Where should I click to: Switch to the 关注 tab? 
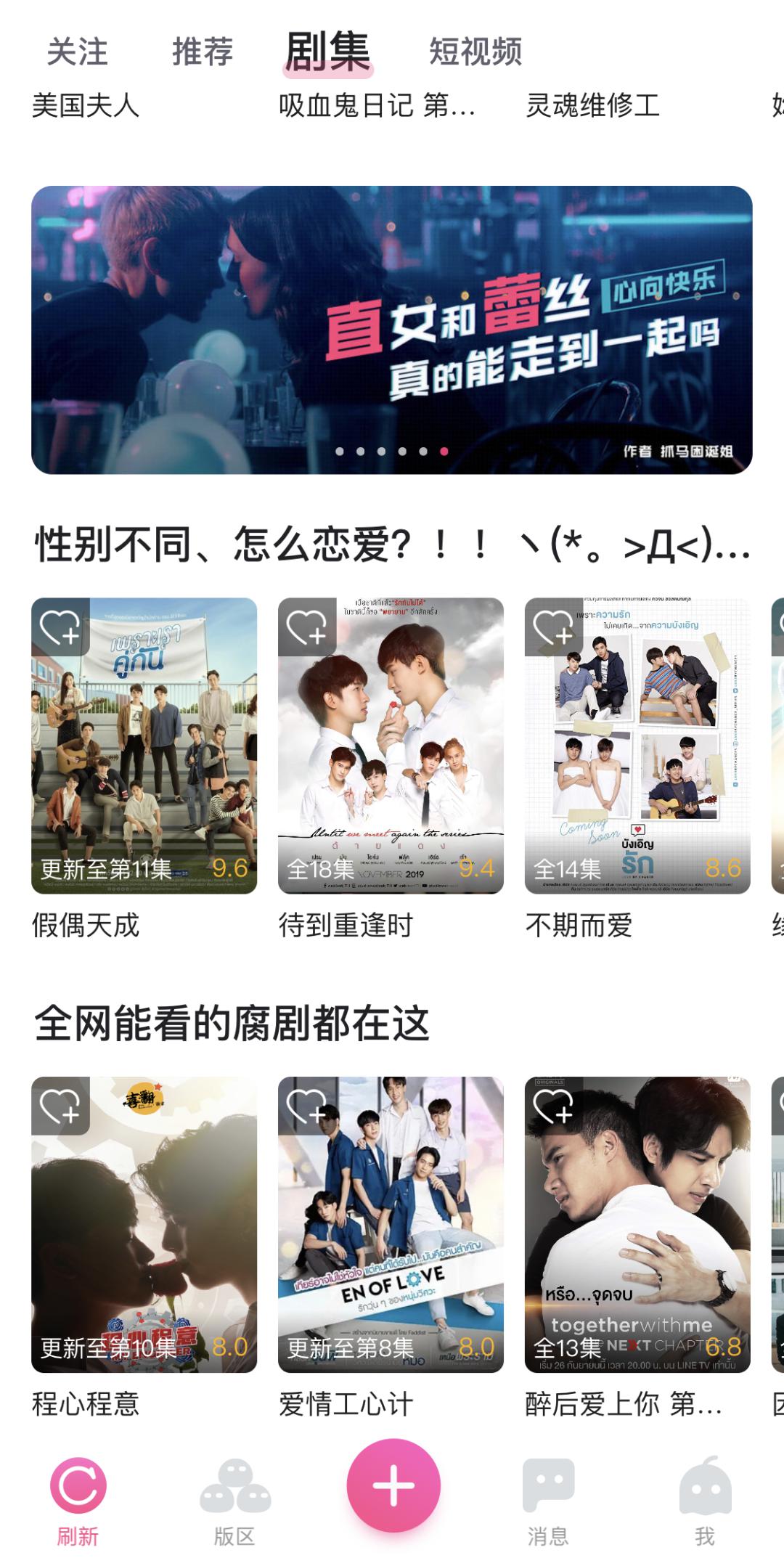[77, 52]
